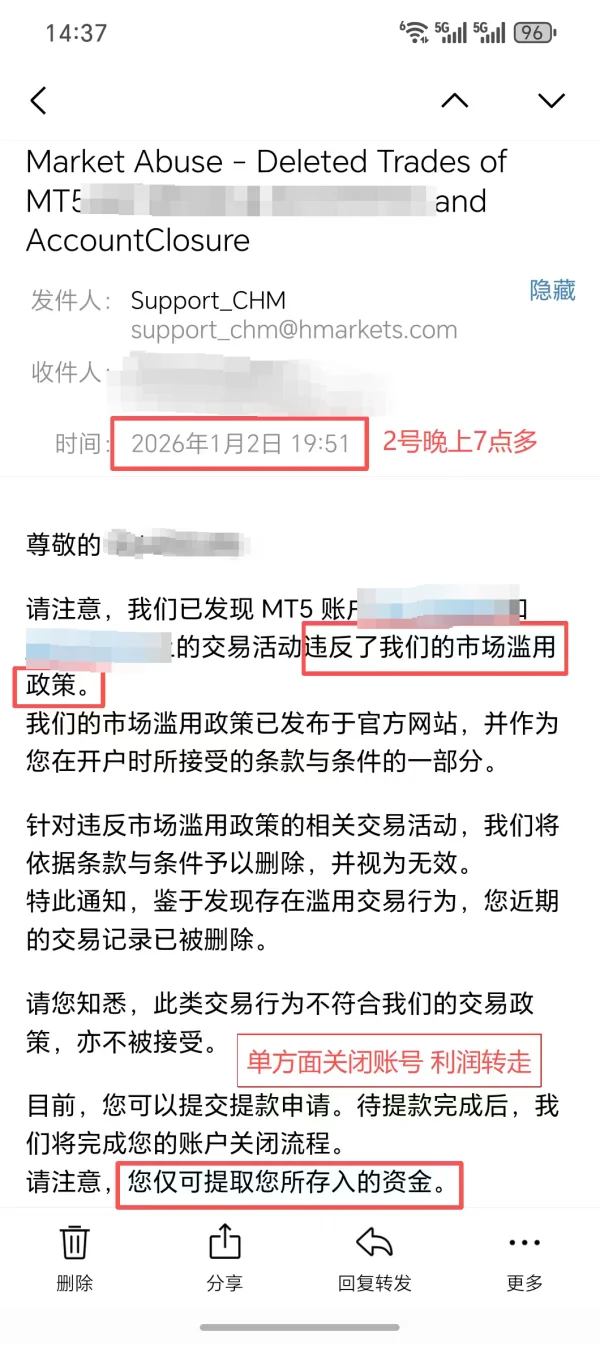Open the next email with down chevron
Viewport: 600px width, 1345px height.
(551, 100)
